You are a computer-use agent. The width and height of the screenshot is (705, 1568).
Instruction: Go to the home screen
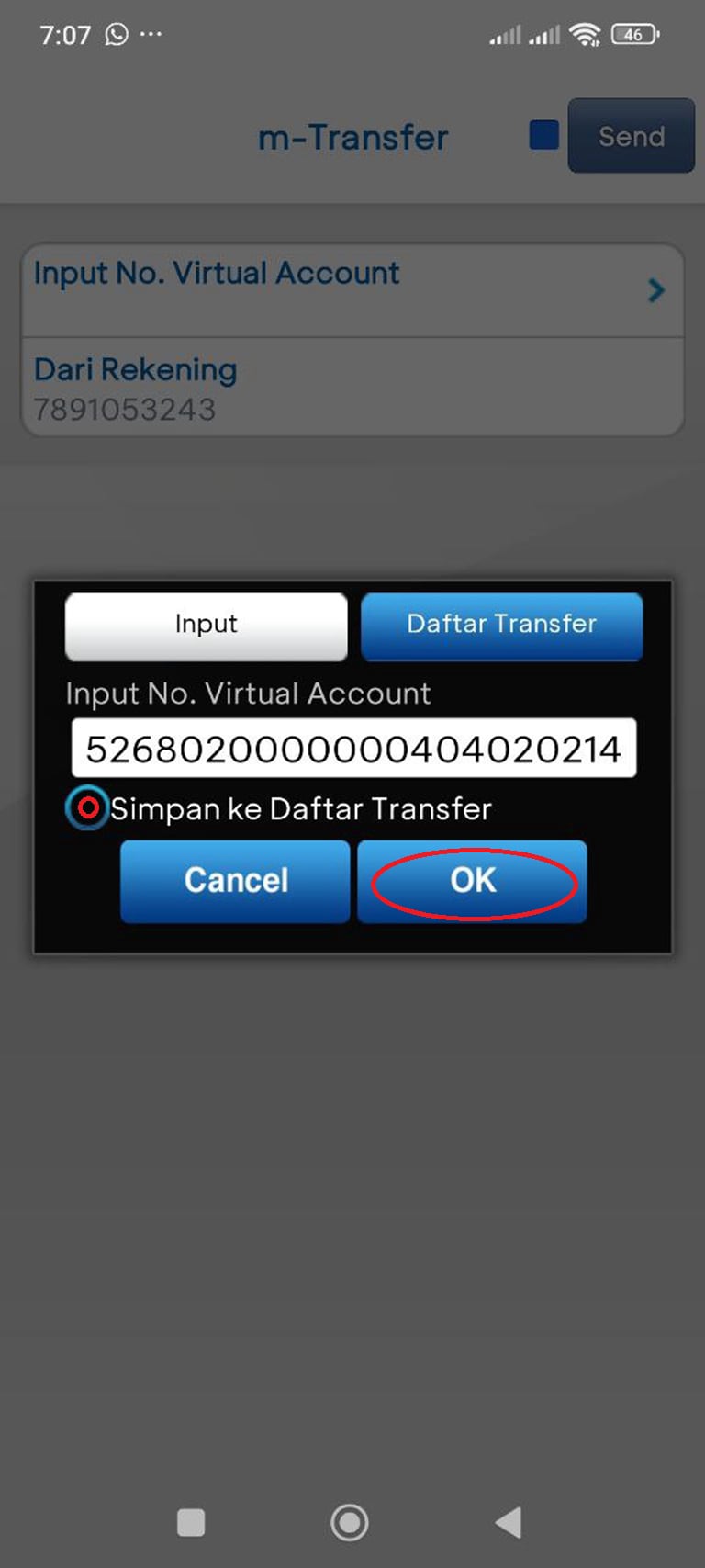(x=350, y=1522)
